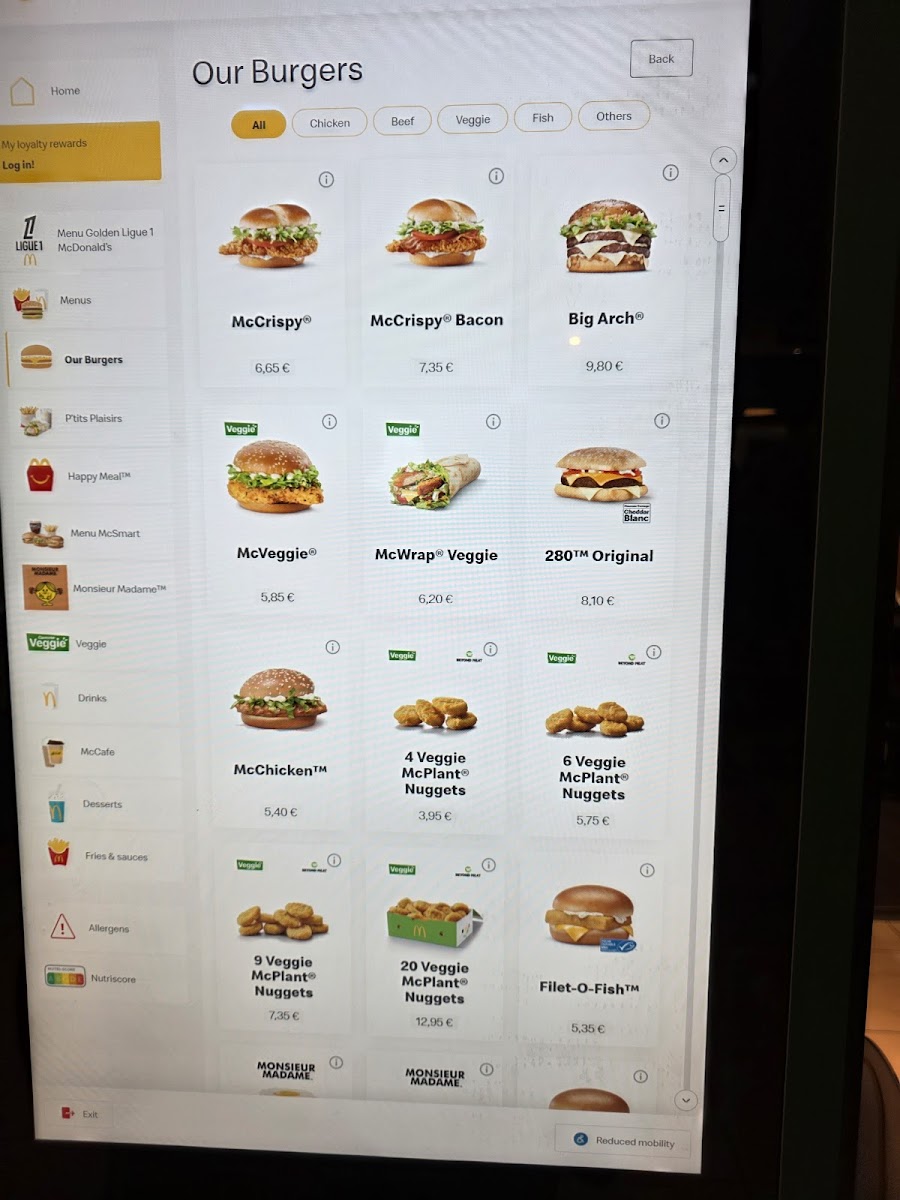Viewport: 900px width, 1200px height.
Task: Browse the Drinks category
Action: pyautogui.click(x=92, y=698)
